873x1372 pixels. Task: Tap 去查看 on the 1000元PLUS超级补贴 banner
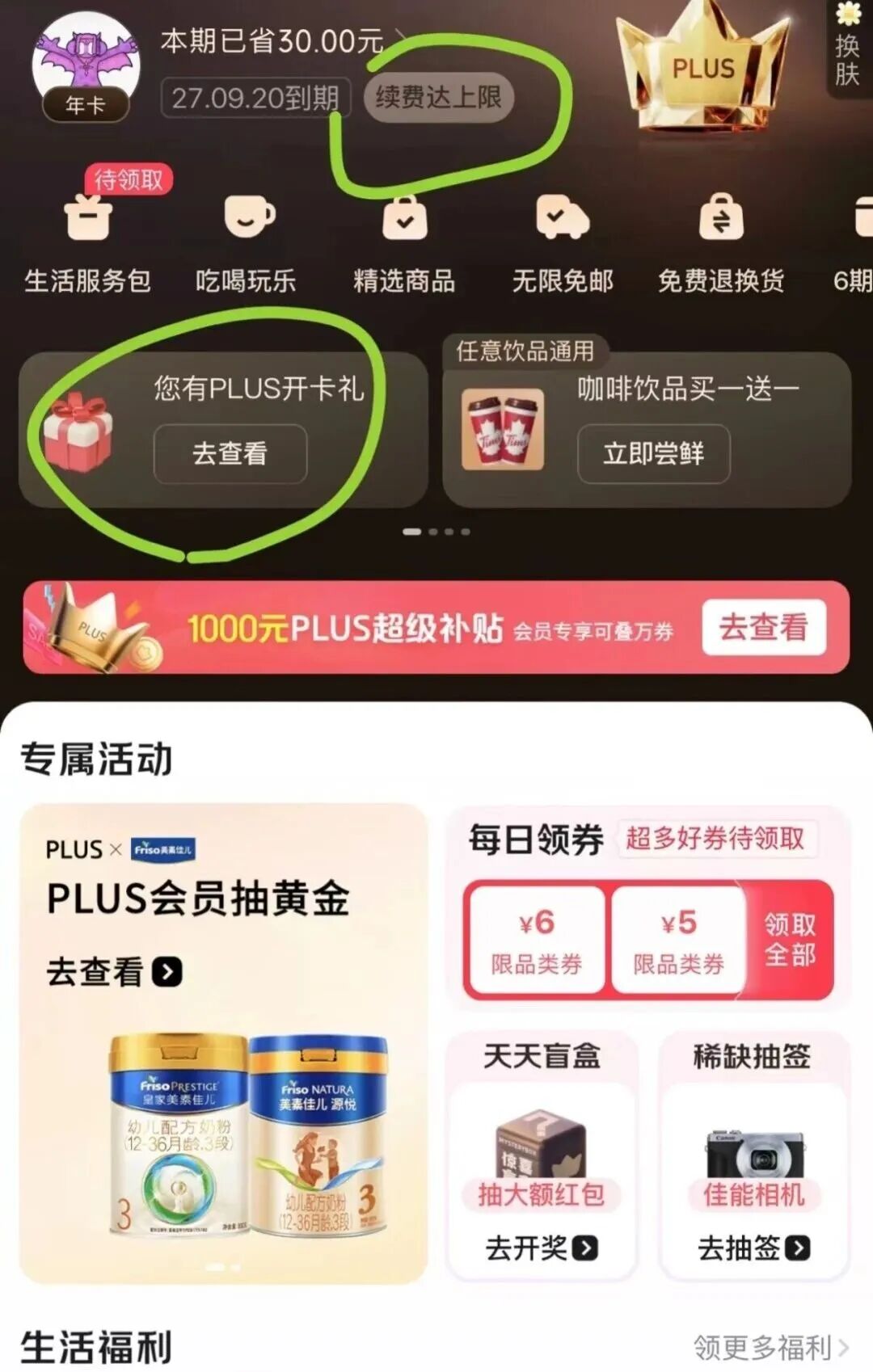pos(763,627)
